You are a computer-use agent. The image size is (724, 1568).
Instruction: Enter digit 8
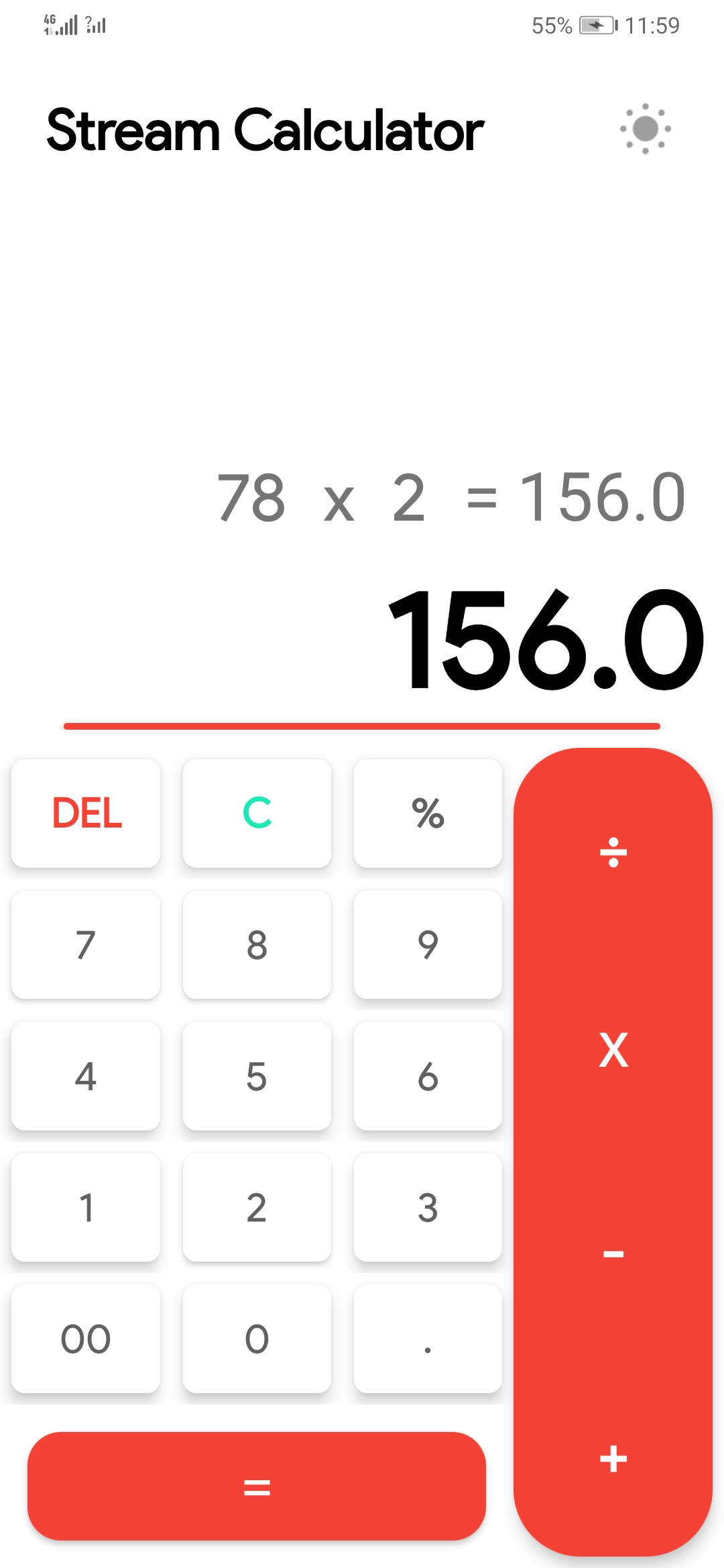[x=257, y=944]
